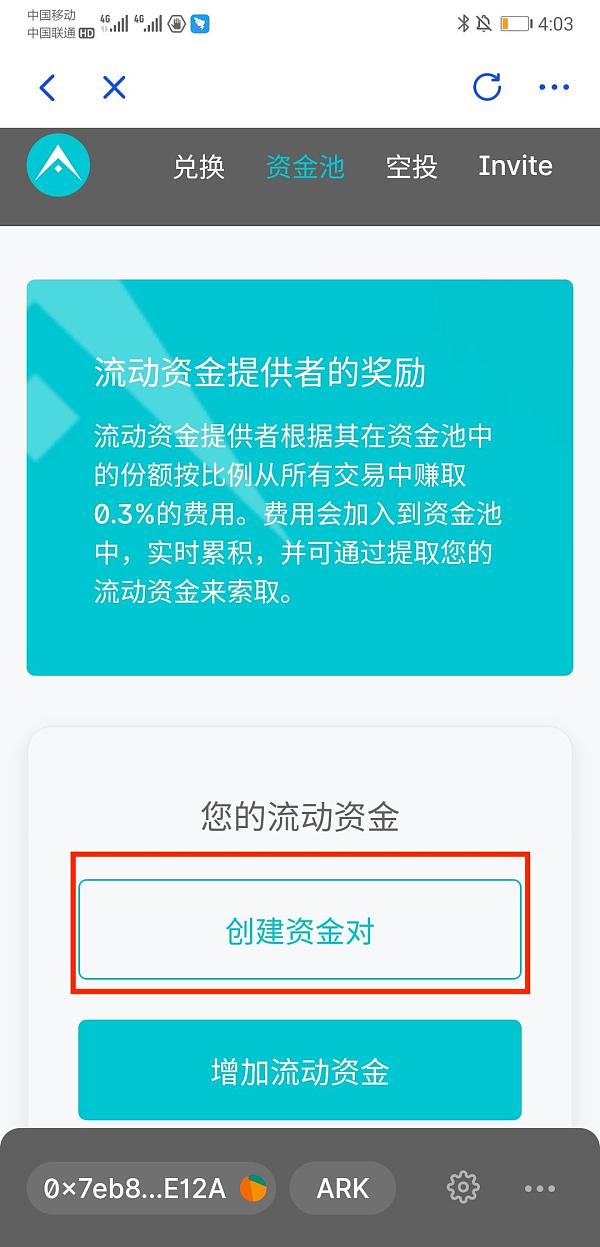Viewport: 600px width, 1247px height.
Task: Select the 资金池 tab
Action: (305, 166)
